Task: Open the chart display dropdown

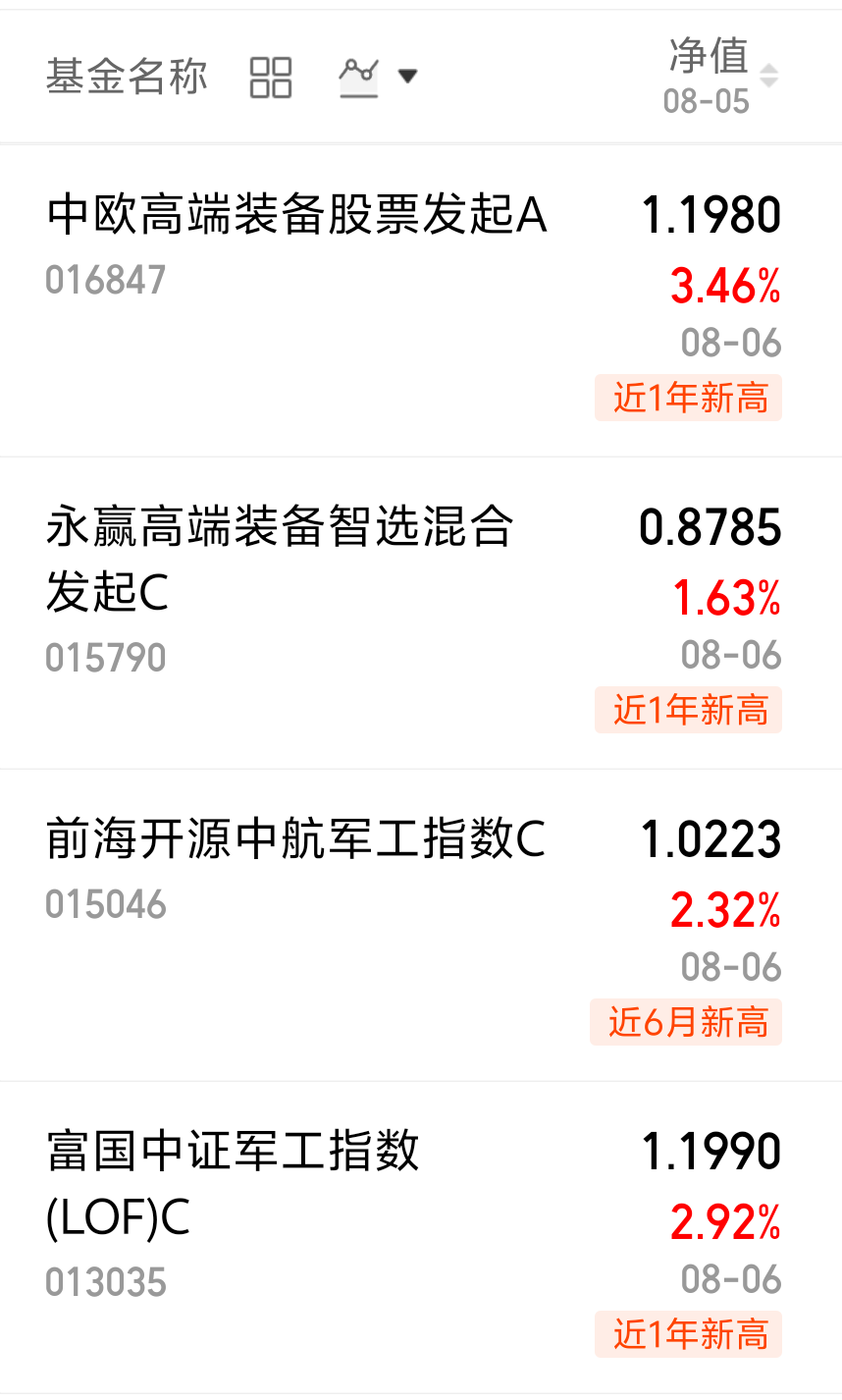Action: [x=379, y=77]
